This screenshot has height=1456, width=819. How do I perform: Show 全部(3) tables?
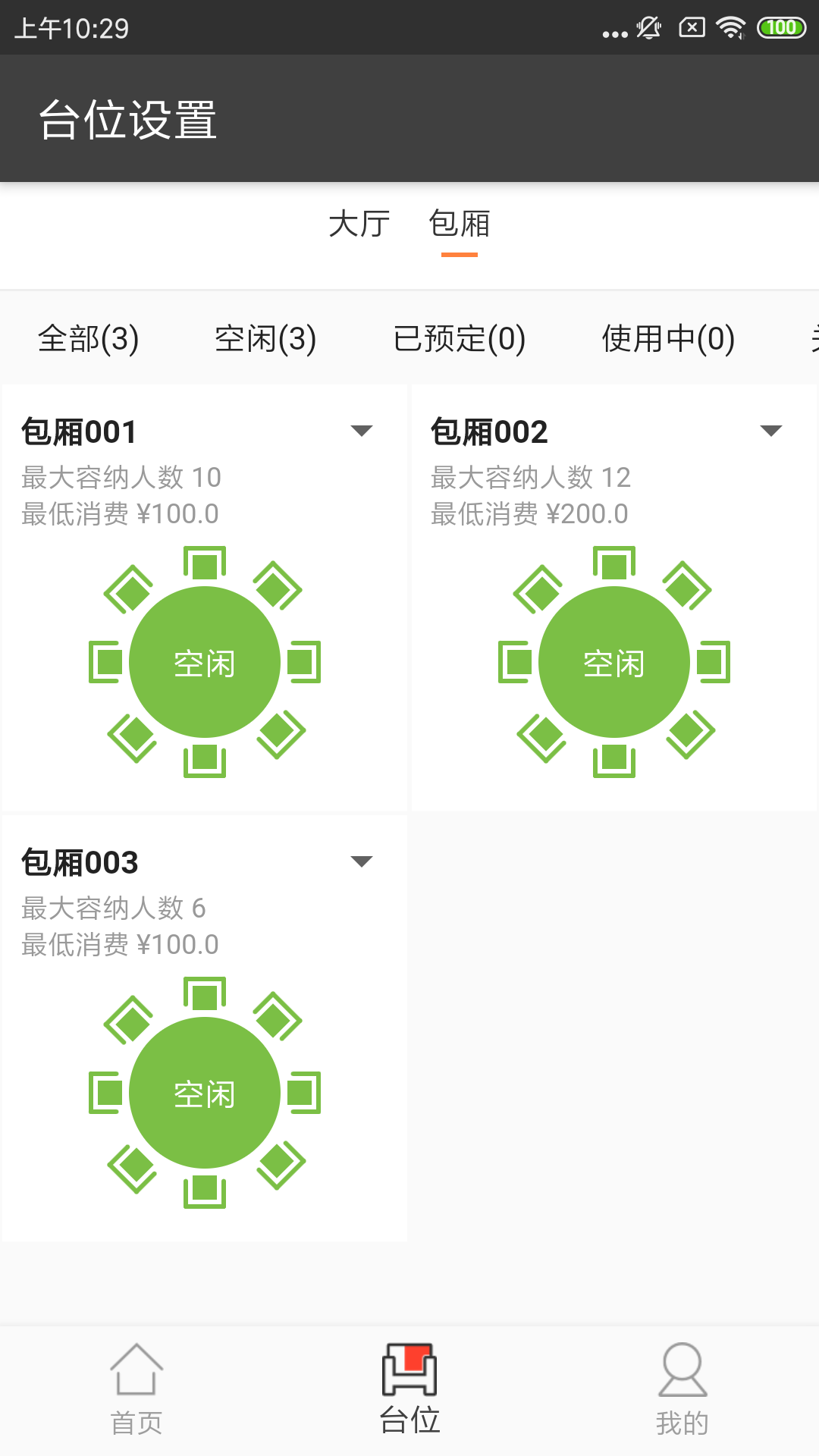(x=89, y=338)
